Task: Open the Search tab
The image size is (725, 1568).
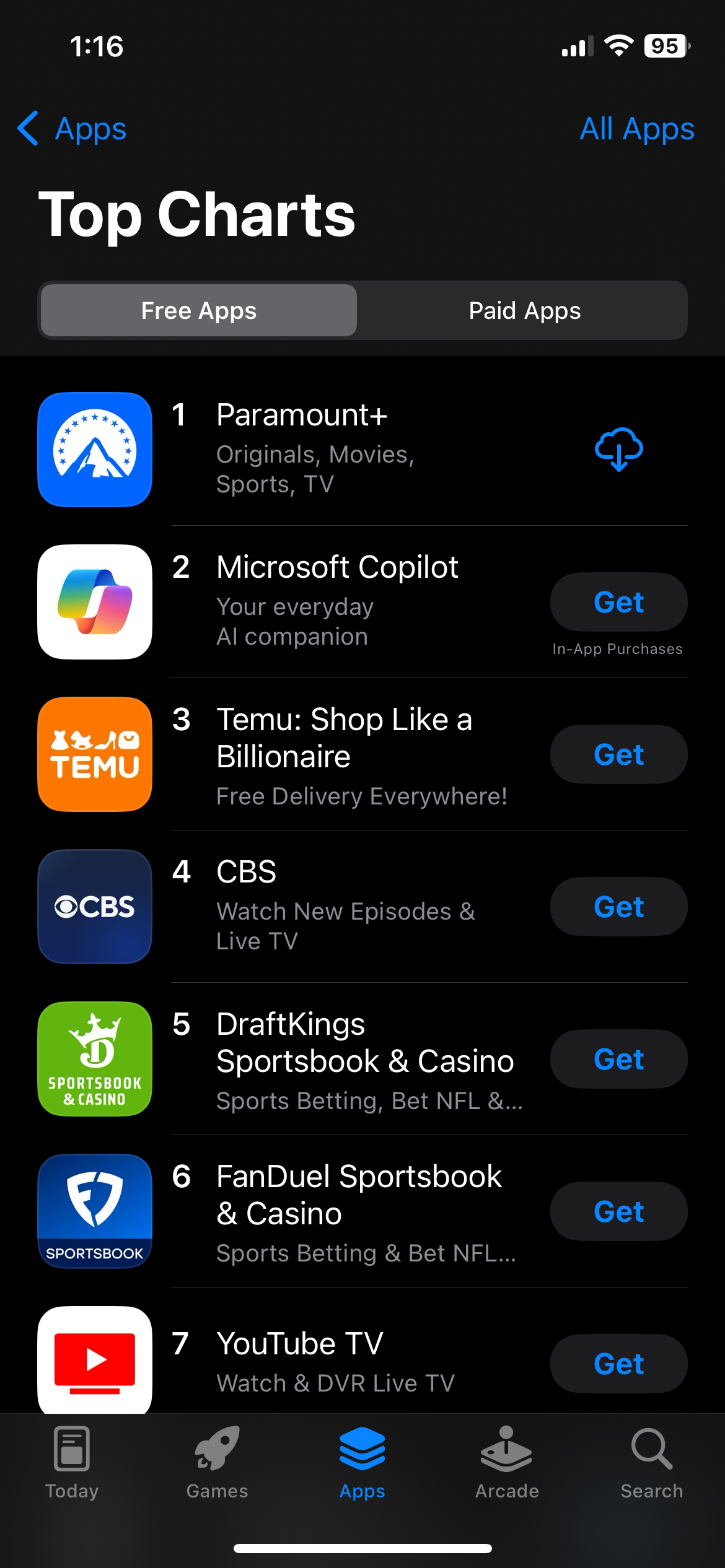Action: coord(652,1463)
